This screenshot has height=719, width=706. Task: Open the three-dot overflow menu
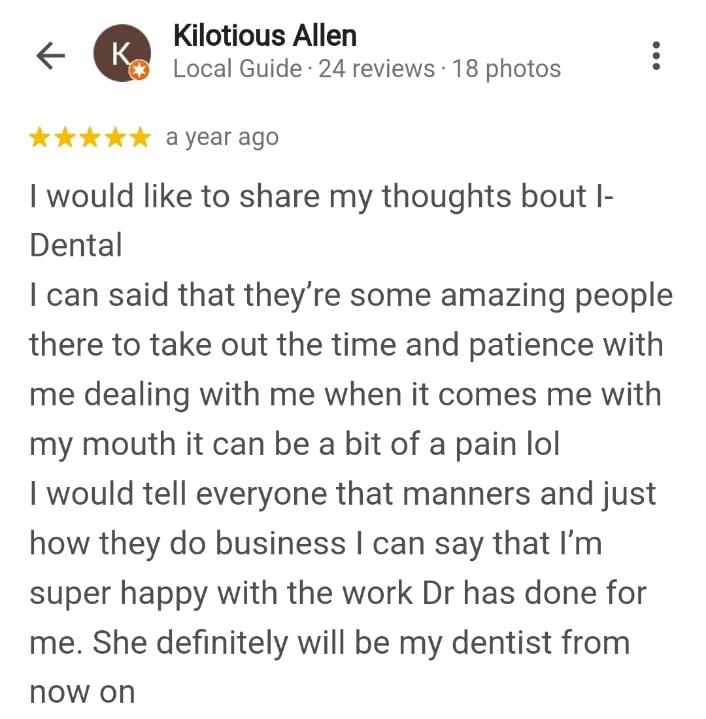click(656, 55)
